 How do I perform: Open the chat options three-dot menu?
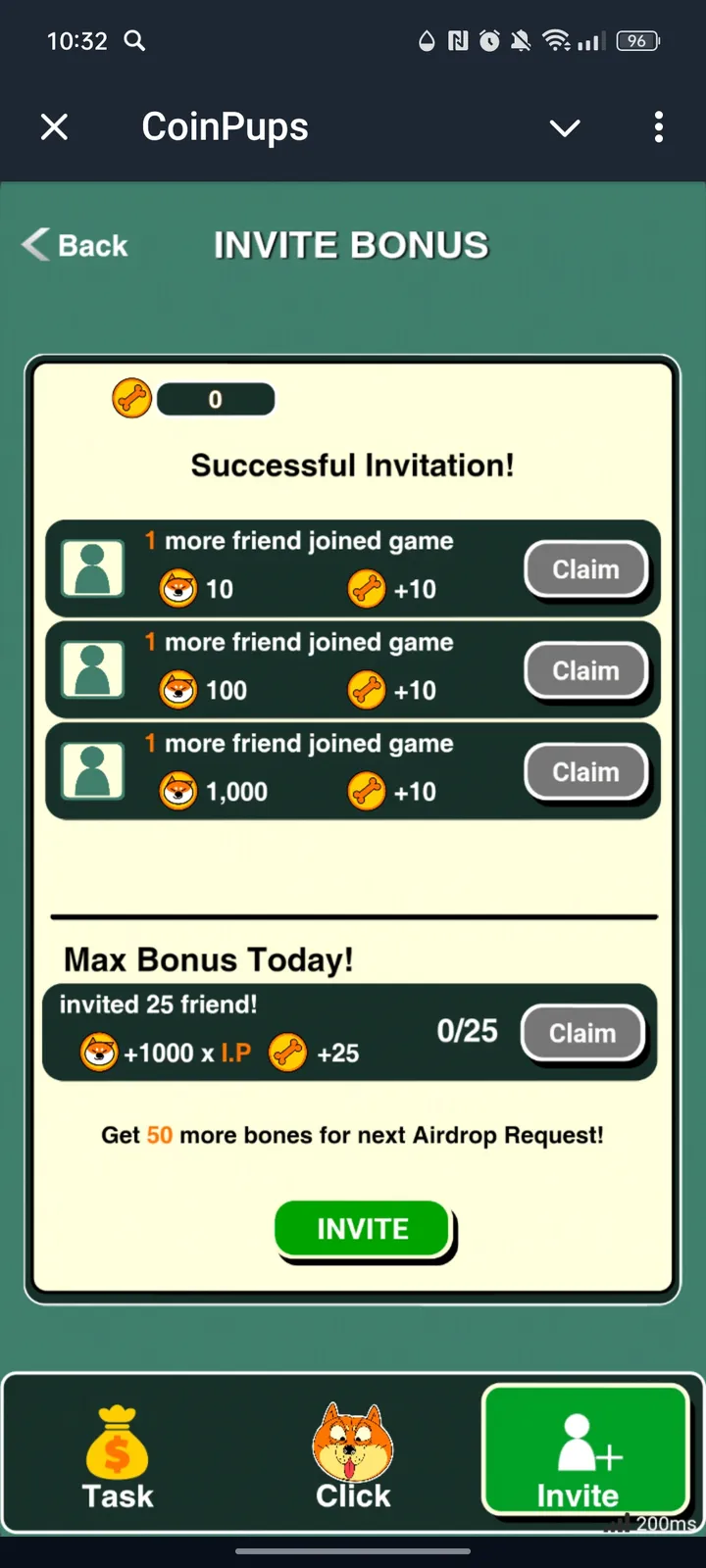659,127
